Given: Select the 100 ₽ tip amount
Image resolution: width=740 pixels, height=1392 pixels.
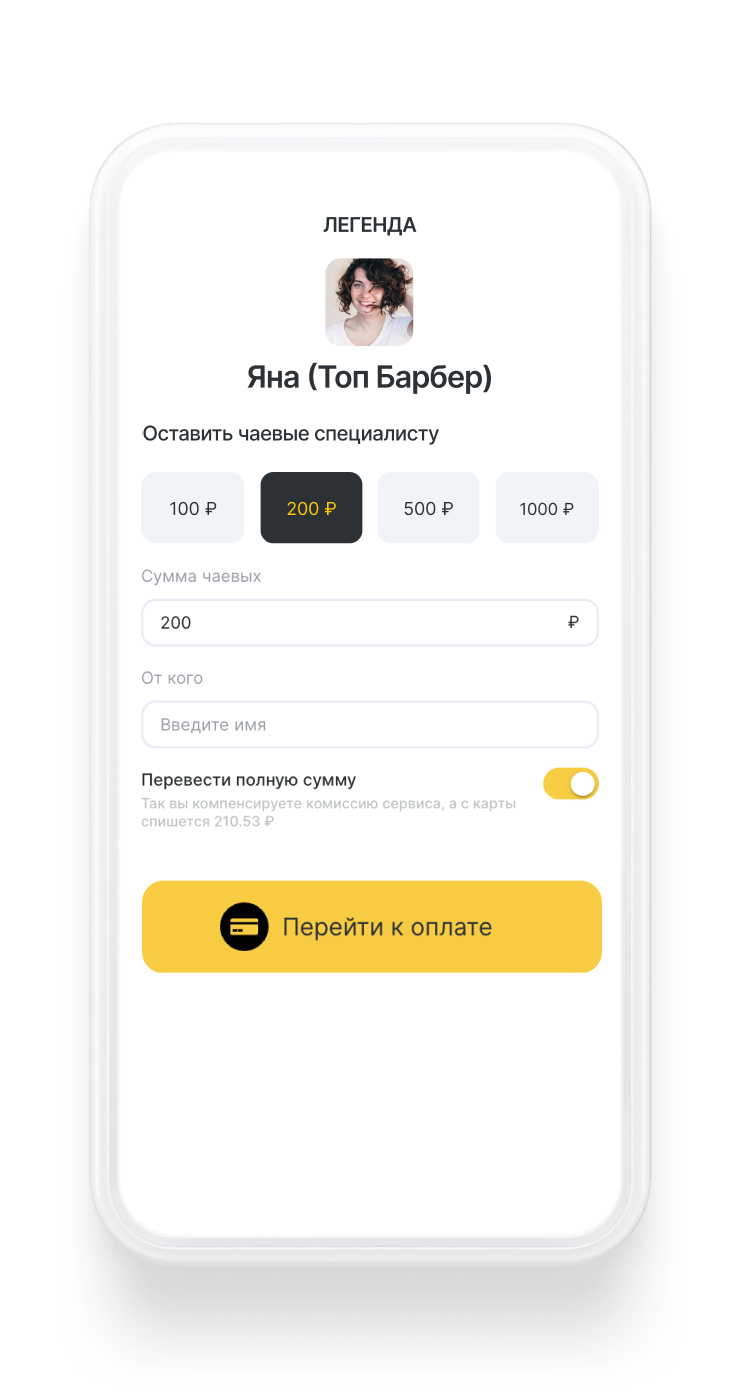Looking at the screenshot, I should 193,508.
